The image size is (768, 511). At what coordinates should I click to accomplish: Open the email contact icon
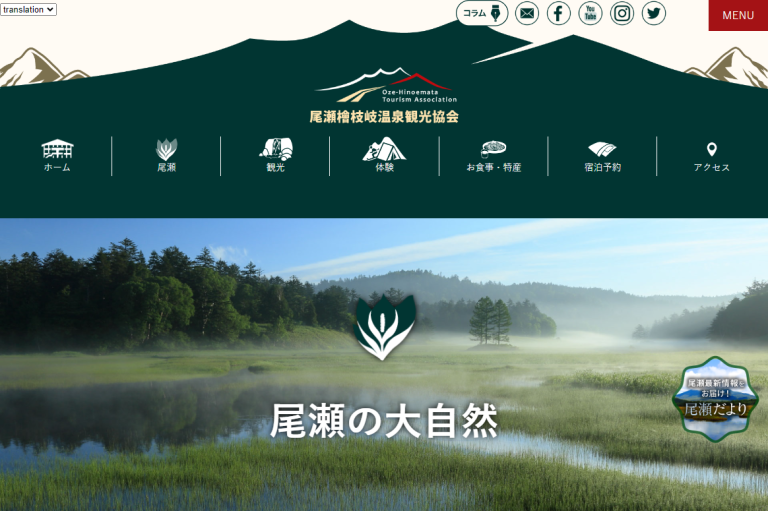point(526,13)
